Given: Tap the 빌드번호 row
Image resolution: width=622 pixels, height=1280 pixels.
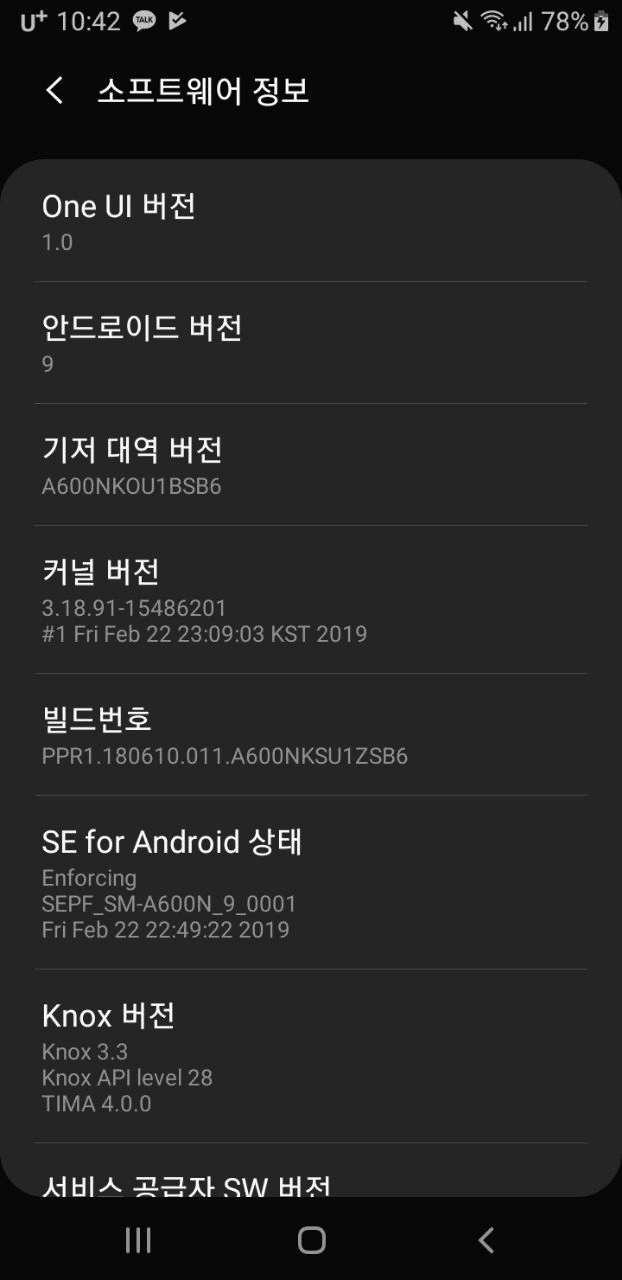Looking at the screenshot, I should click(310, 735).
